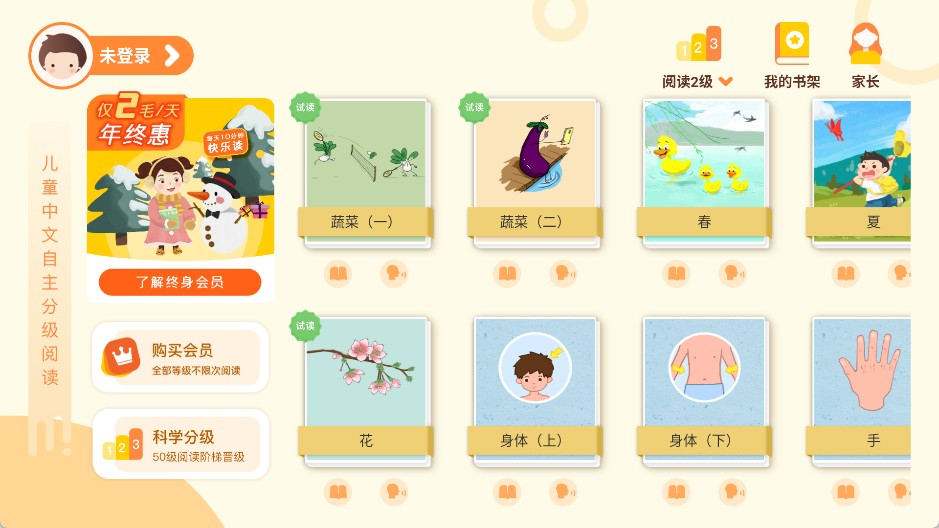Open the 购买会员 membership card
The image size is (939, 528).
[181, 358]
